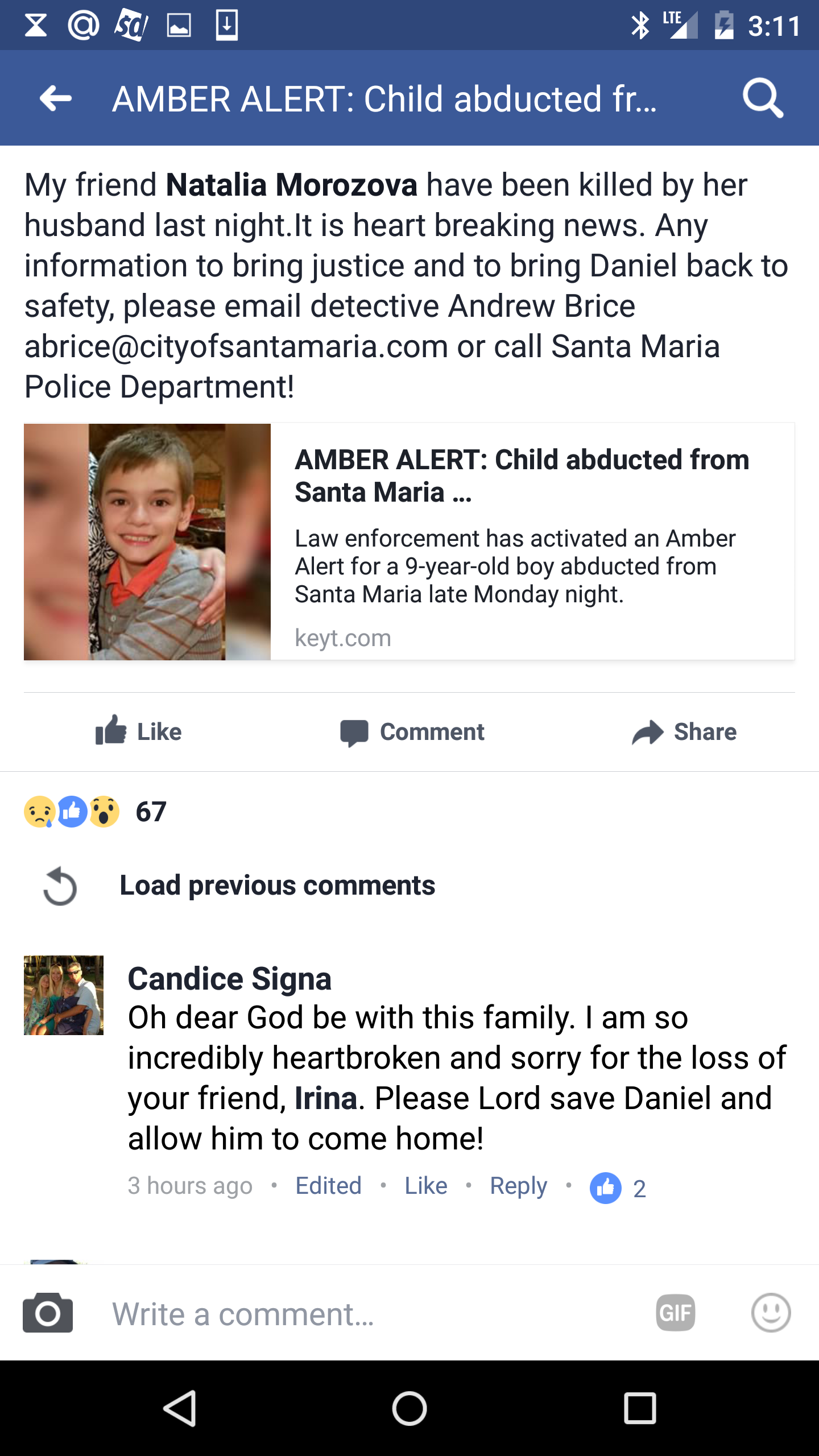Viewport: 819px width, 1456px height.
Task: Attach a photo with the camera icon
Action: [48, 1313]
